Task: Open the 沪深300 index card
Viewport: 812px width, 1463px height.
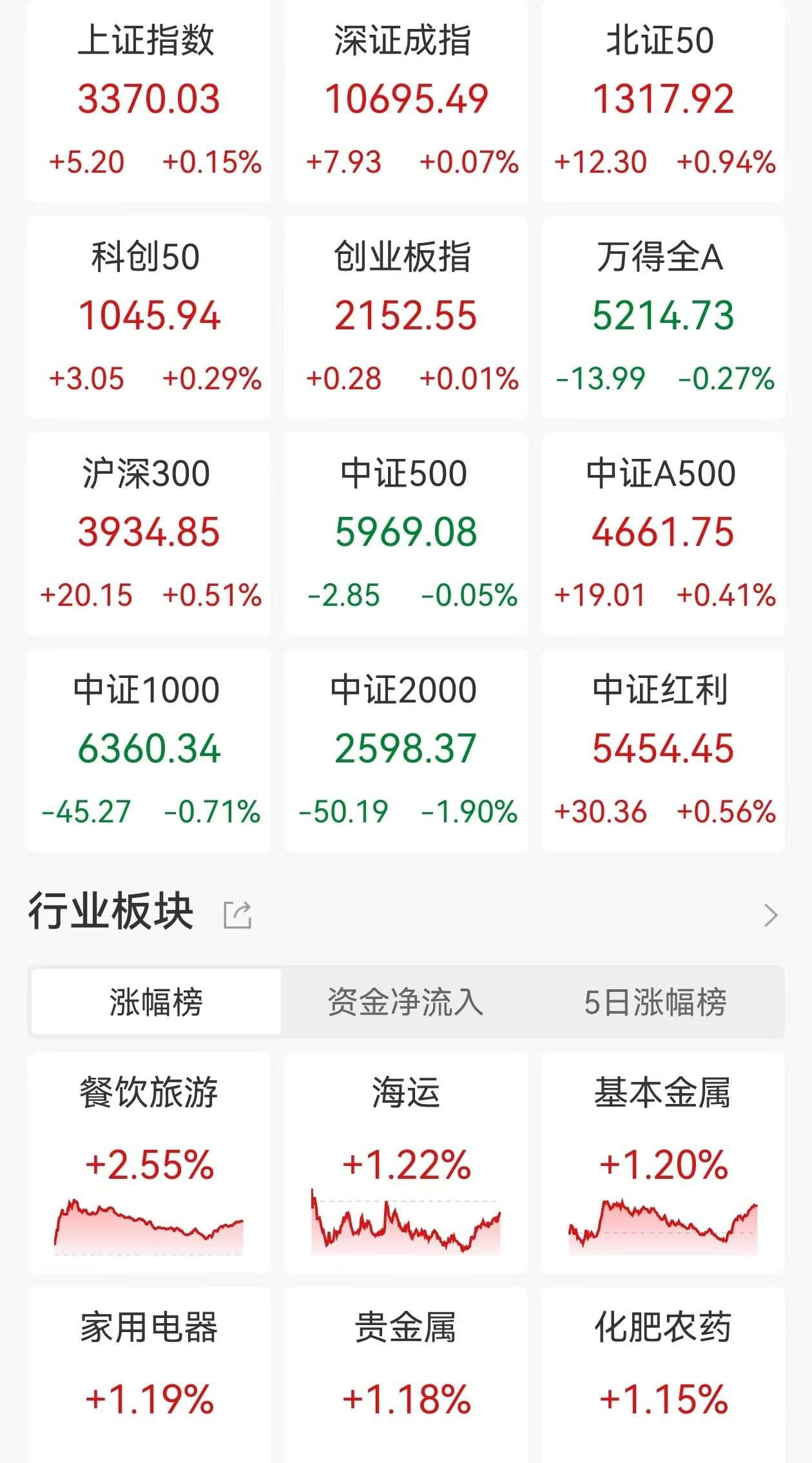Action: tap(149, 533)
